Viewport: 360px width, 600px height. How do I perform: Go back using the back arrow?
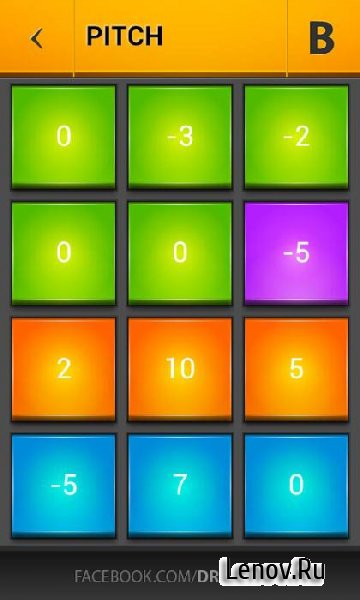37,38
